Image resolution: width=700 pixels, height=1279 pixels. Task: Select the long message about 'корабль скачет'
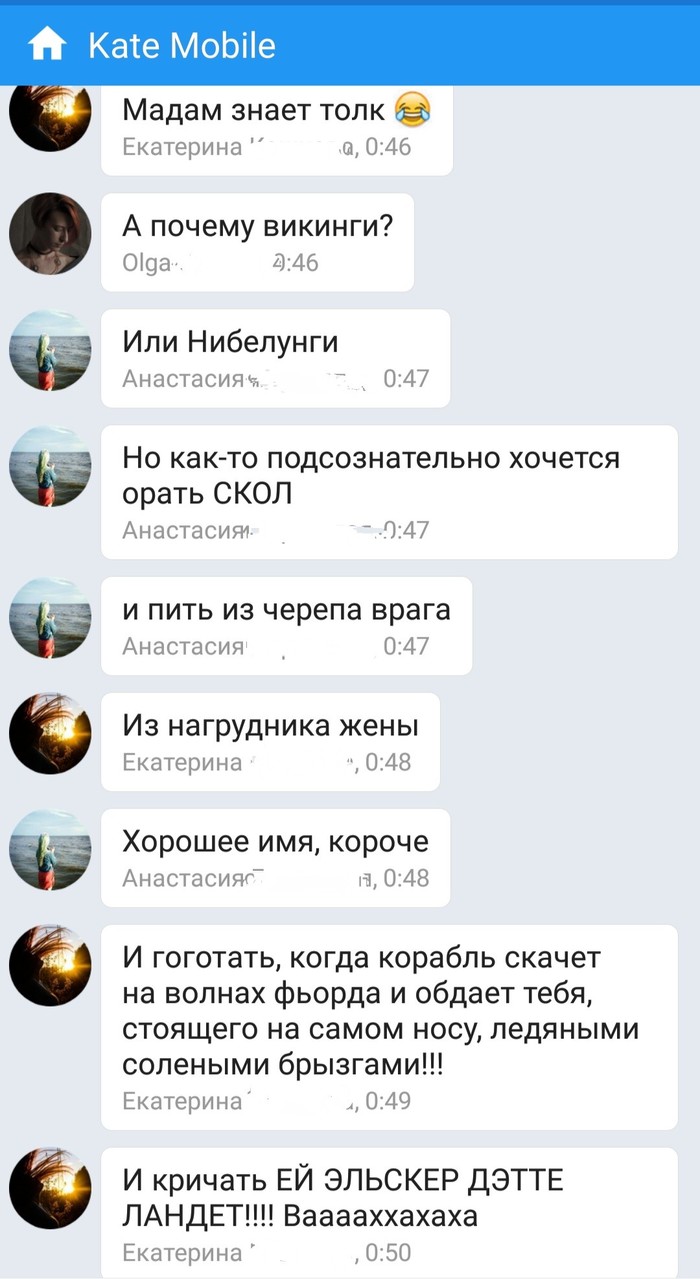click(x=388, y=1027)
